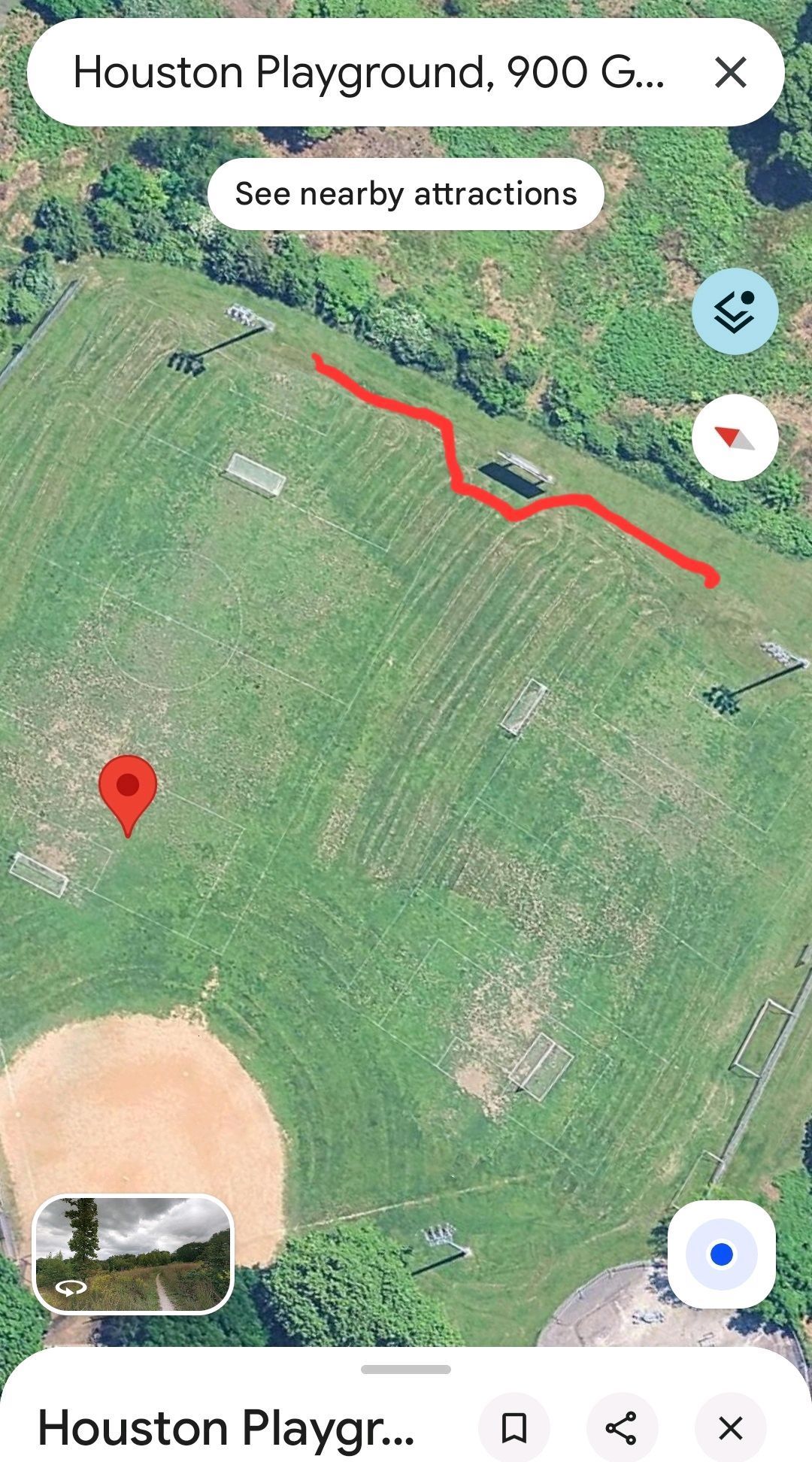
Task: Share the Houston Playground place
Action: click(x=622, y=1427)
